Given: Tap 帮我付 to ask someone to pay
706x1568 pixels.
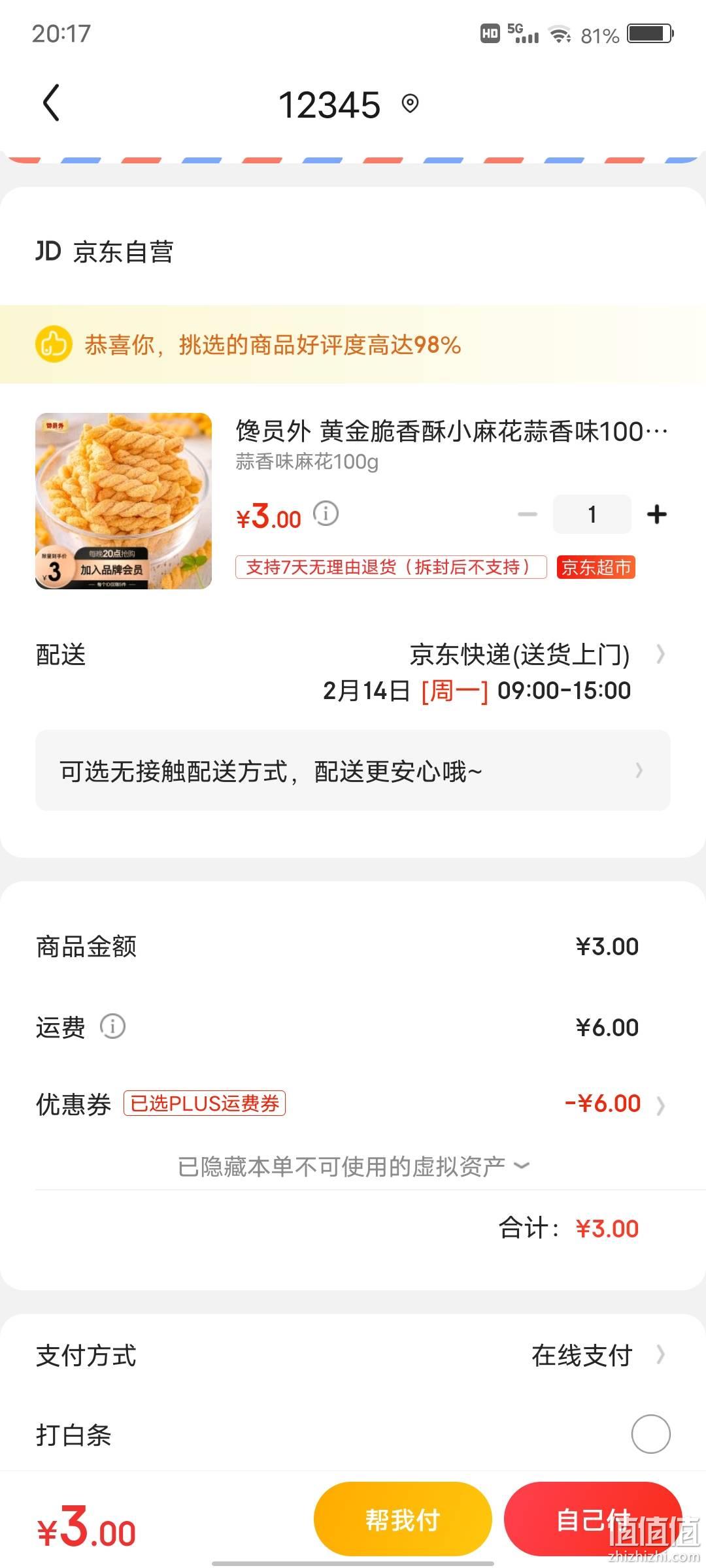Looking at the screenshot, I should click(x=403, y=1519).
